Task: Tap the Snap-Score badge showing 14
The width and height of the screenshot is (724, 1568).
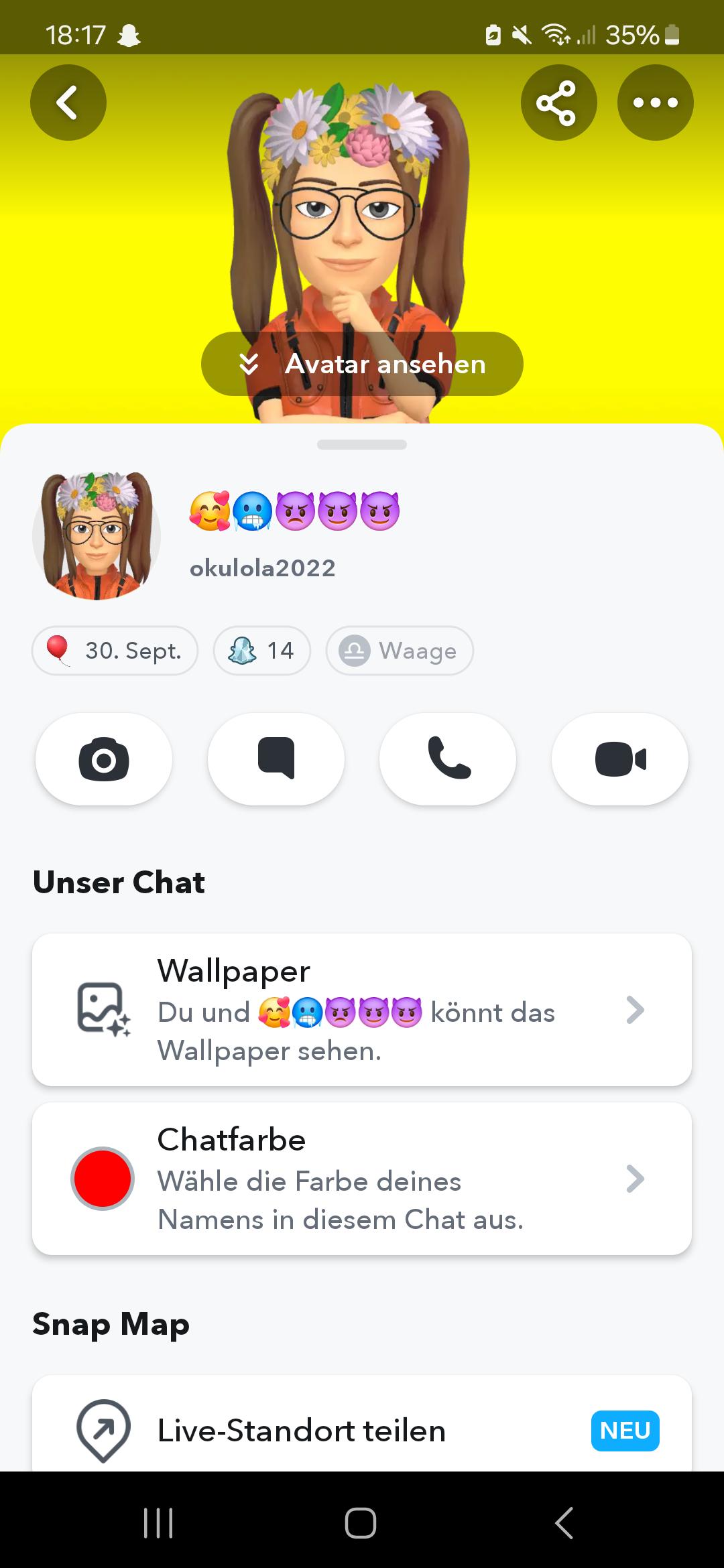Action: point(261,650)
